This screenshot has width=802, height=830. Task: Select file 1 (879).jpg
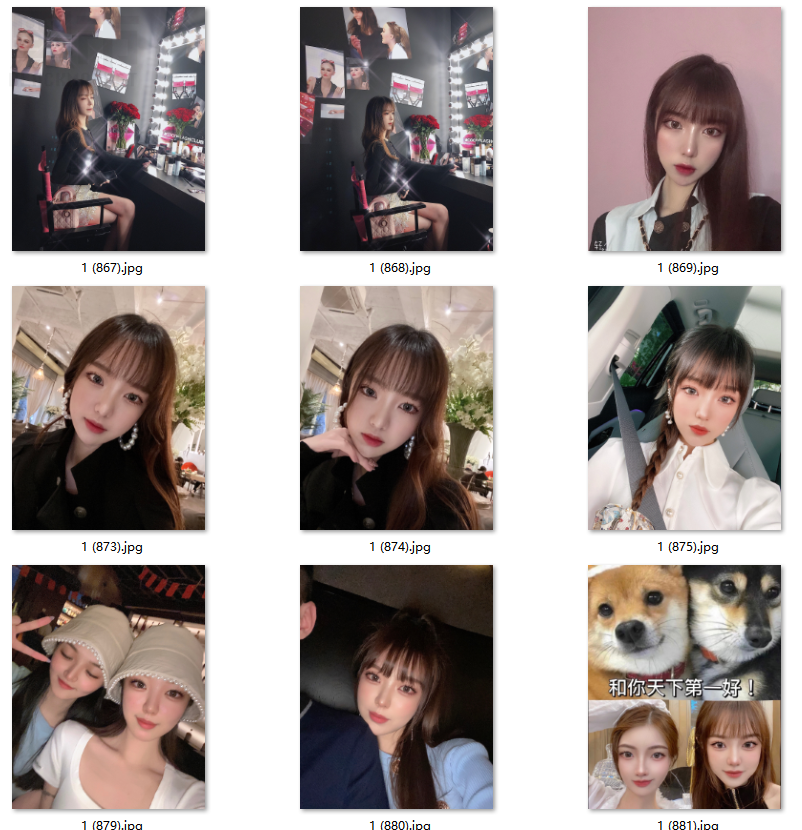[108, 687]
